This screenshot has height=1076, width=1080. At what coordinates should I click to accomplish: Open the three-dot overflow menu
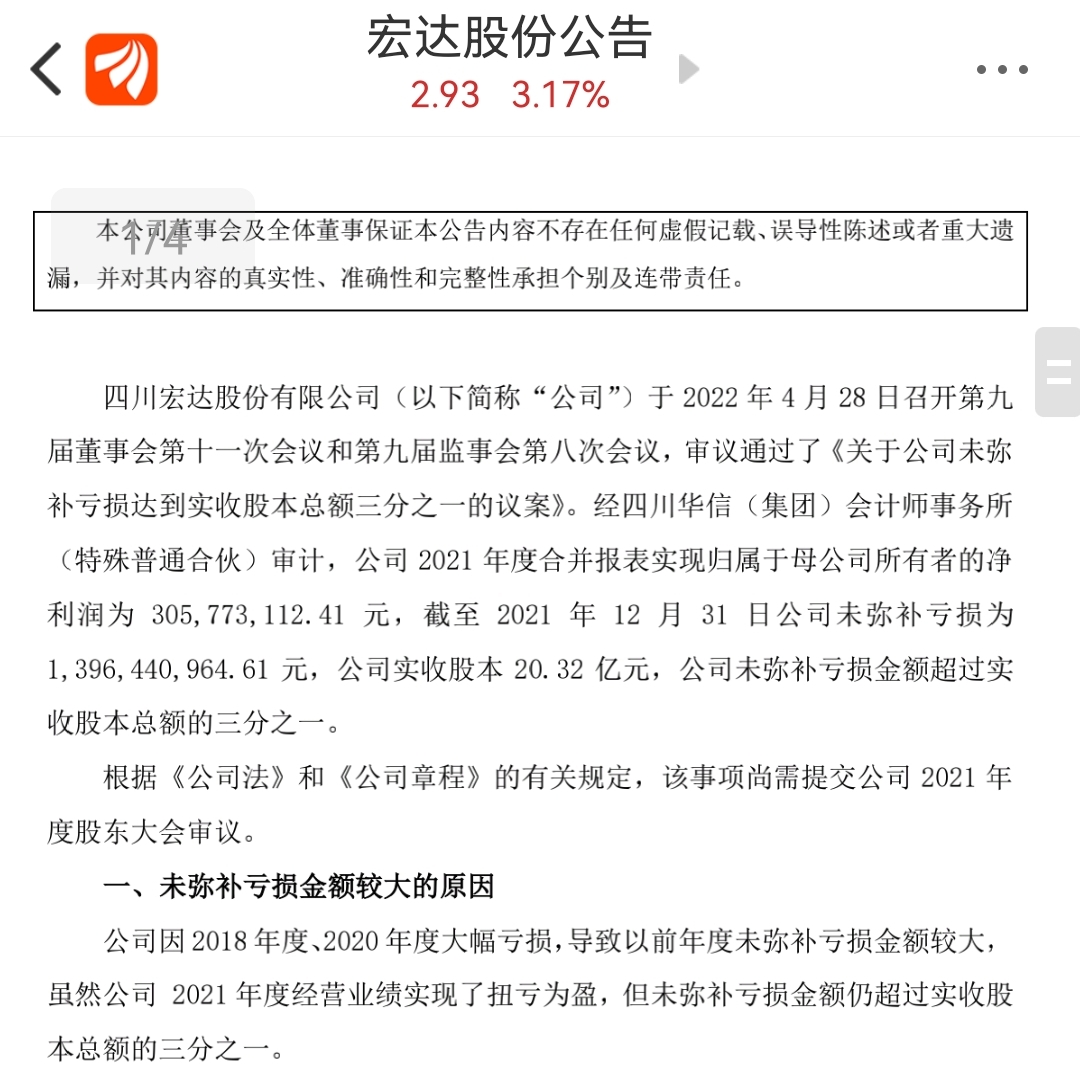(1002, 70)
